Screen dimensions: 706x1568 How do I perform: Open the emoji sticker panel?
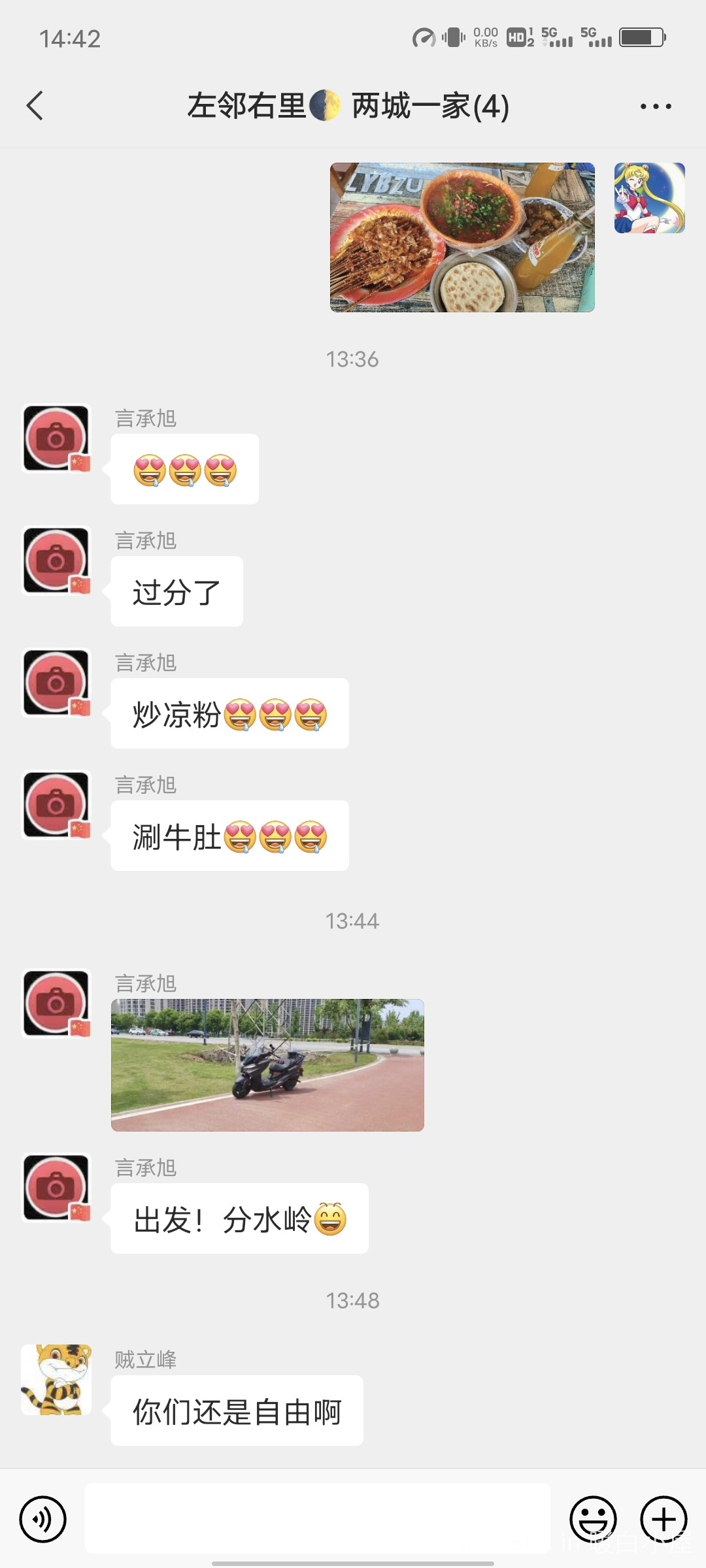pos(593,1519)
